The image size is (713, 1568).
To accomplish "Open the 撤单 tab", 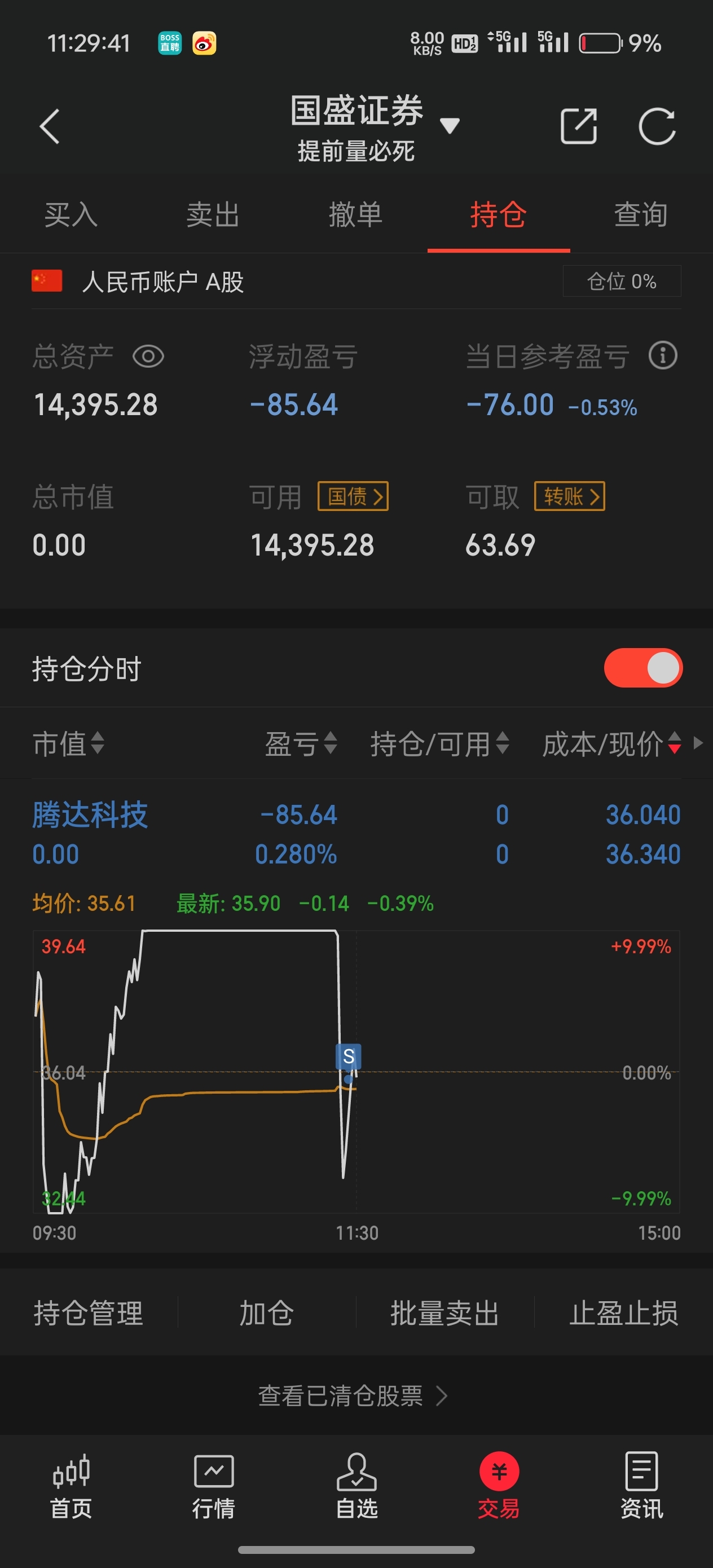I will click(355, 215).
